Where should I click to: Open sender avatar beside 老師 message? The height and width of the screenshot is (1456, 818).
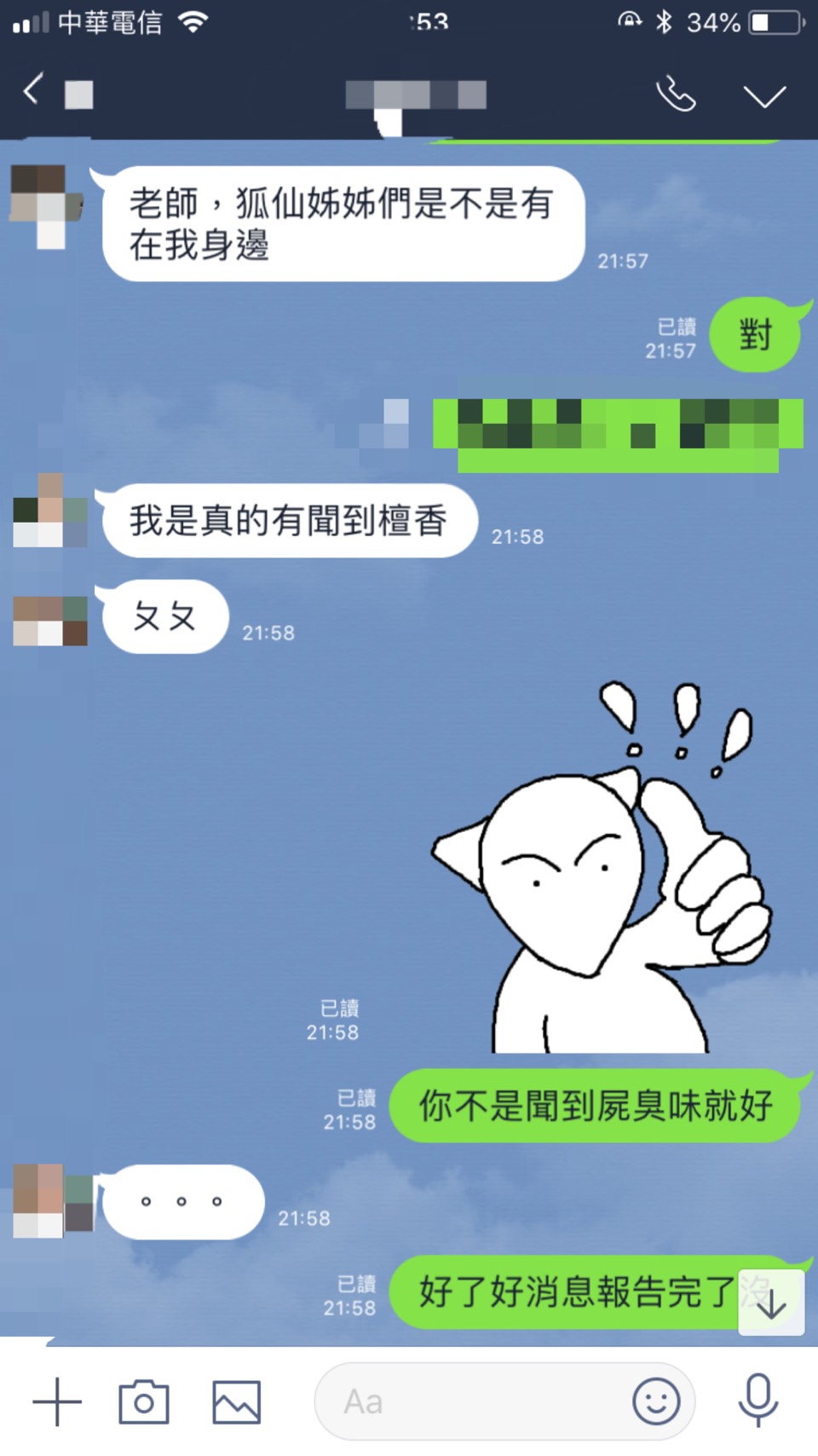(47, 205)
